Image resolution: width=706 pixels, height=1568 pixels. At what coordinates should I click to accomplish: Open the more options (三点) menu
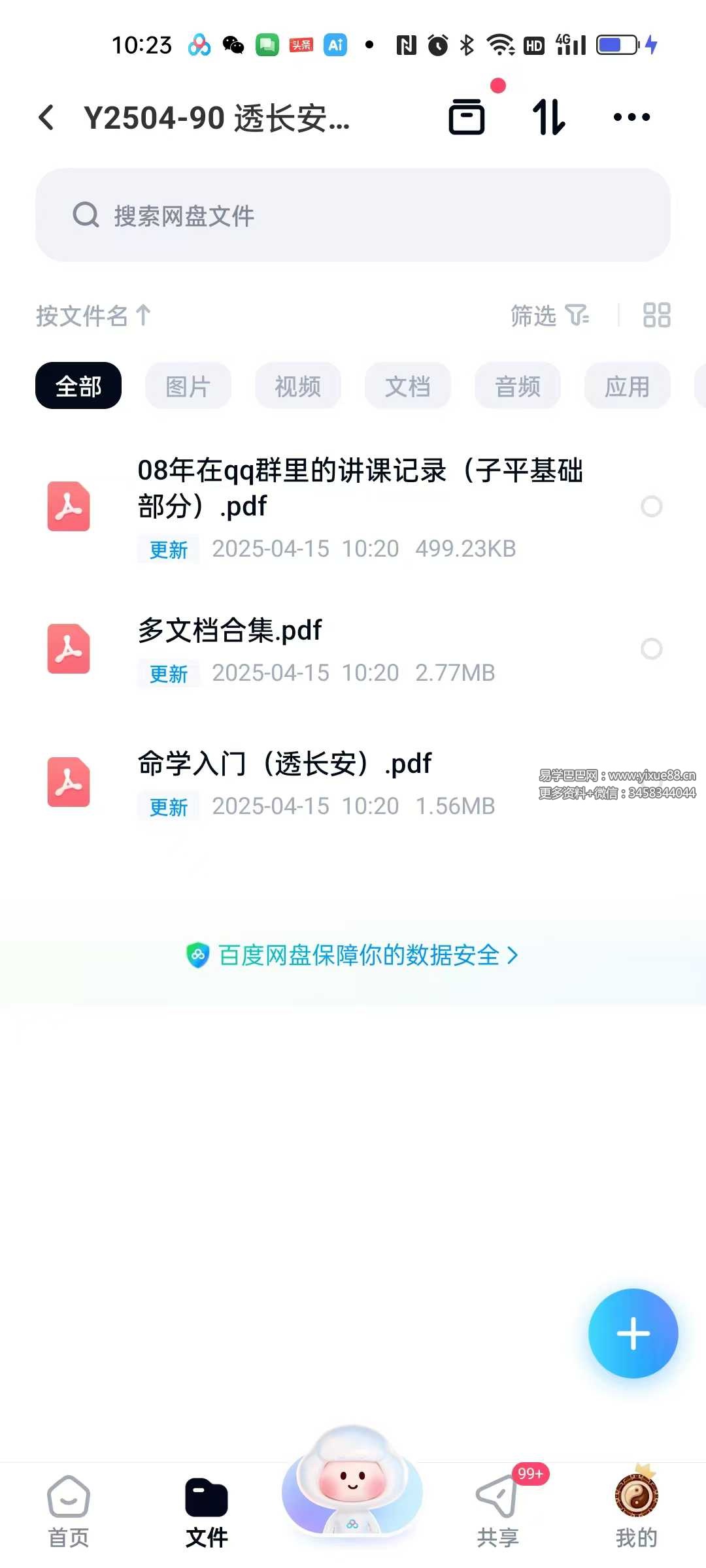pos(630,116)
